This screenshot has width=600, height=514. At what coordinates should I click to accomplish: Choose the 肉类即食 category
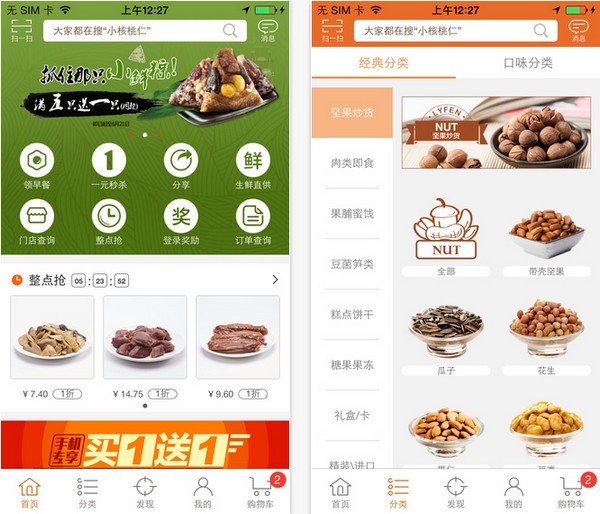point(352,163)
